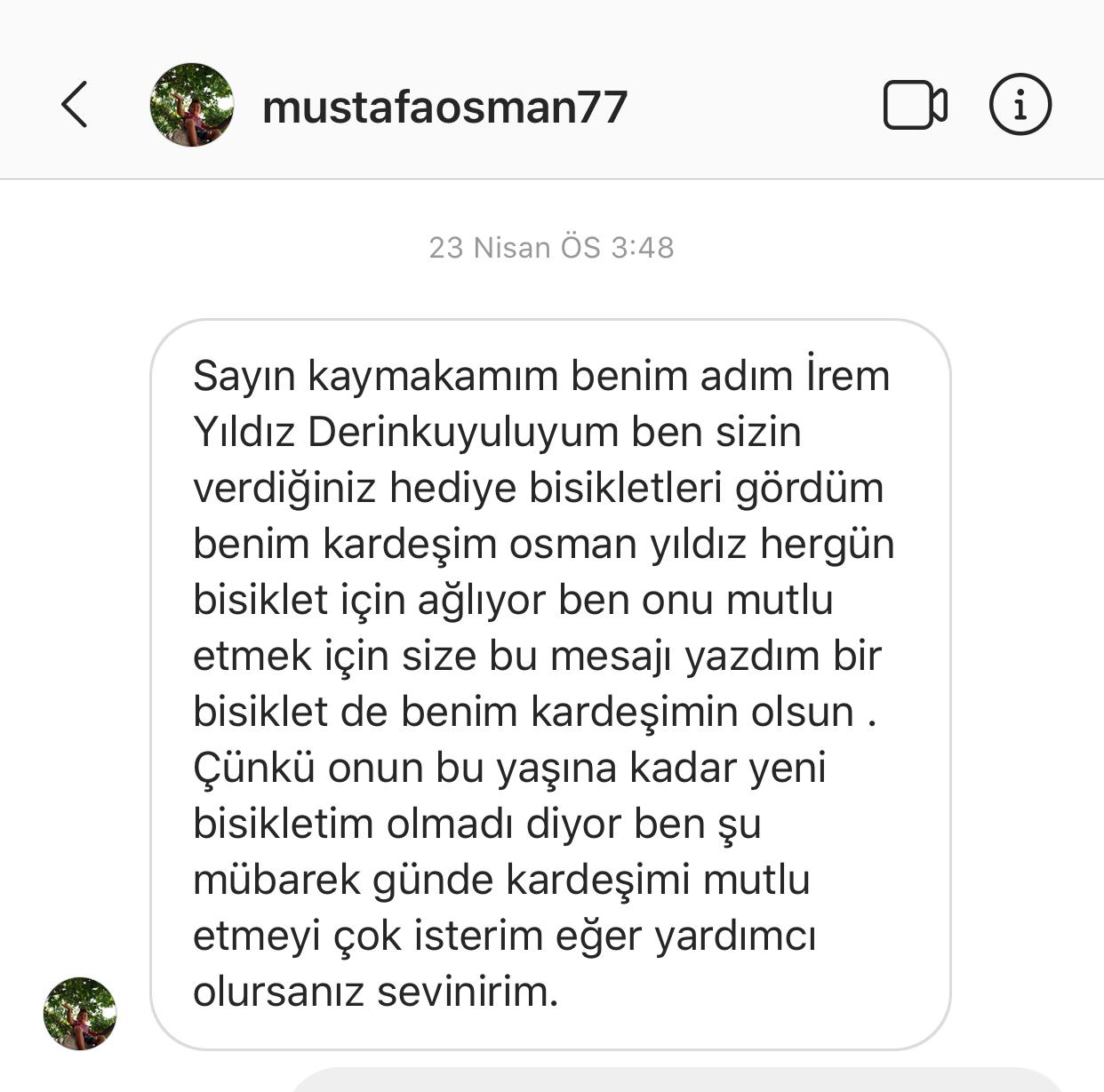Tap the sender avatar beside the message
The image size is (1104, 1092).
80,1014
